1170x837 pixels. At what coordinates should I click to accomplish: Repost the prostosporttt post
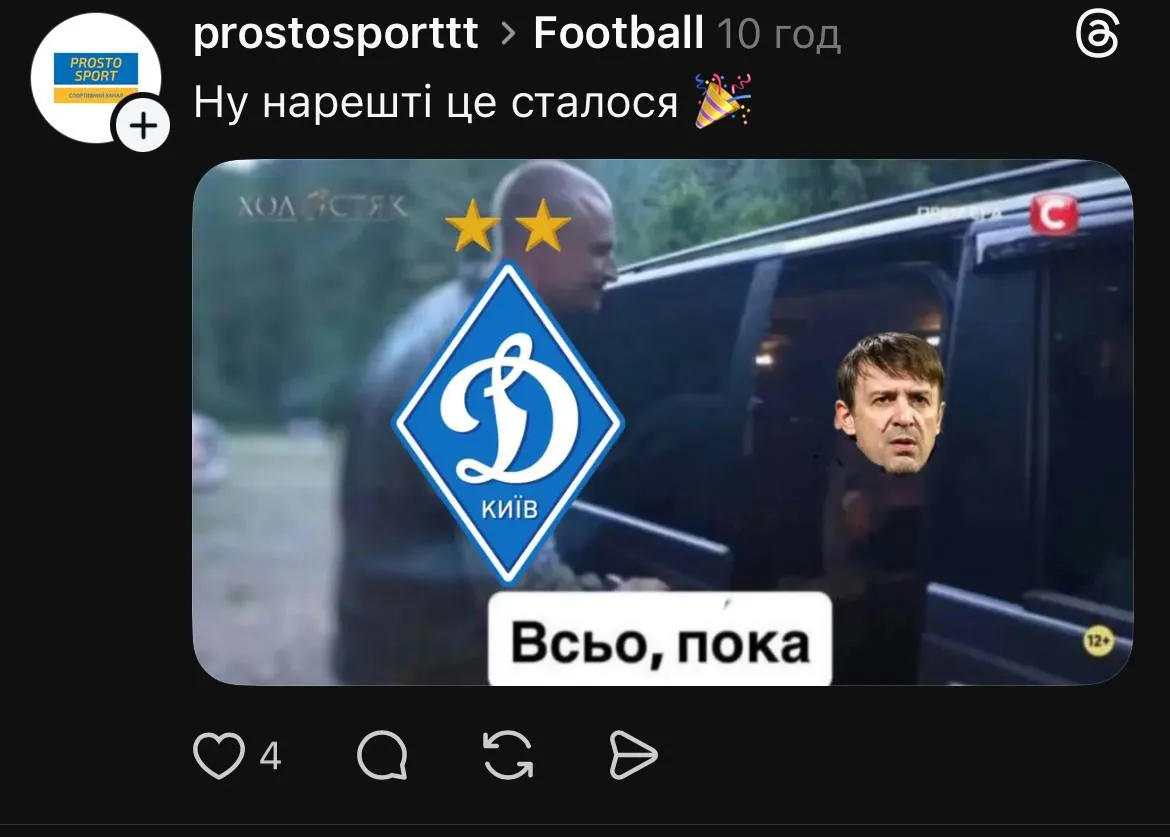(508, 756)
